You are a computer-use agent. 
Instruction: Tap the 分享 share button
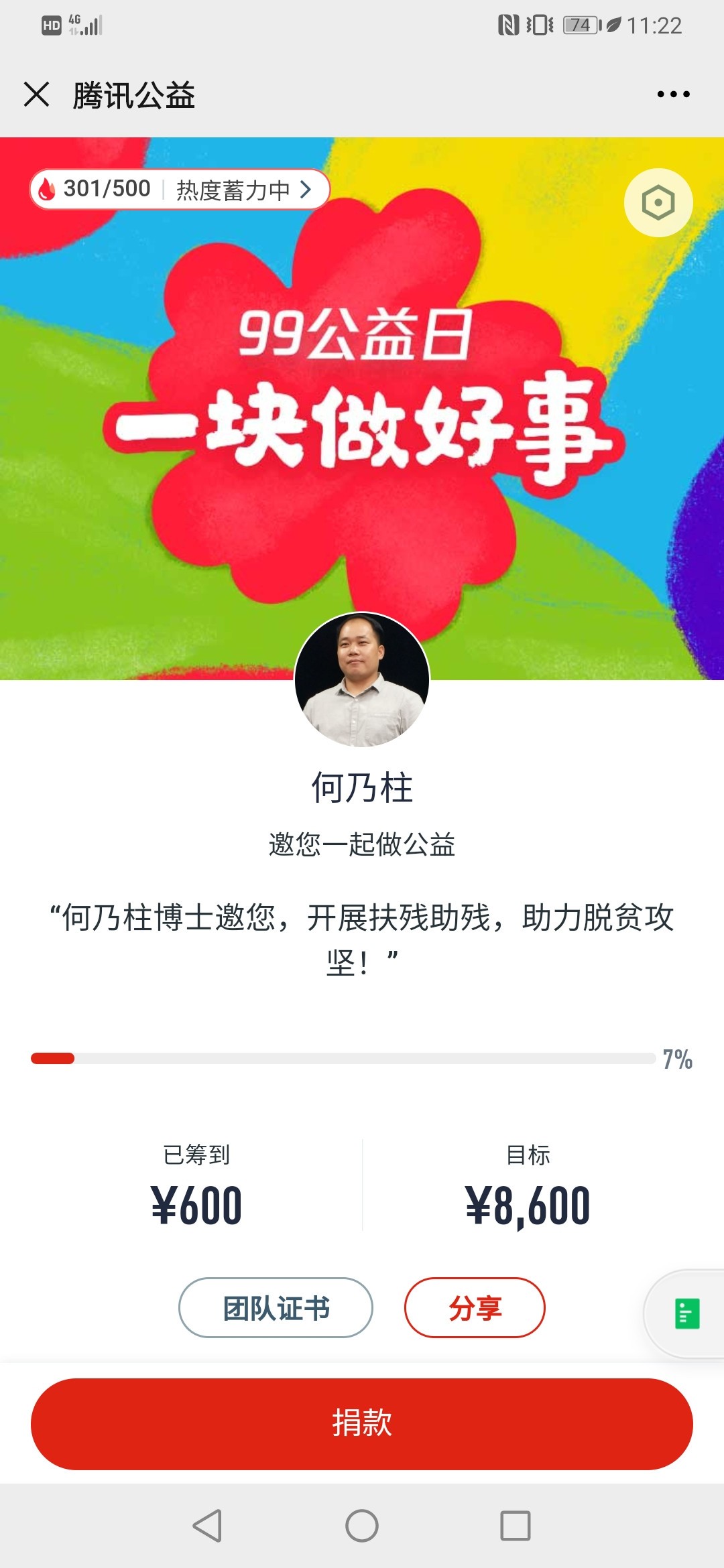tap(476, 1308)
